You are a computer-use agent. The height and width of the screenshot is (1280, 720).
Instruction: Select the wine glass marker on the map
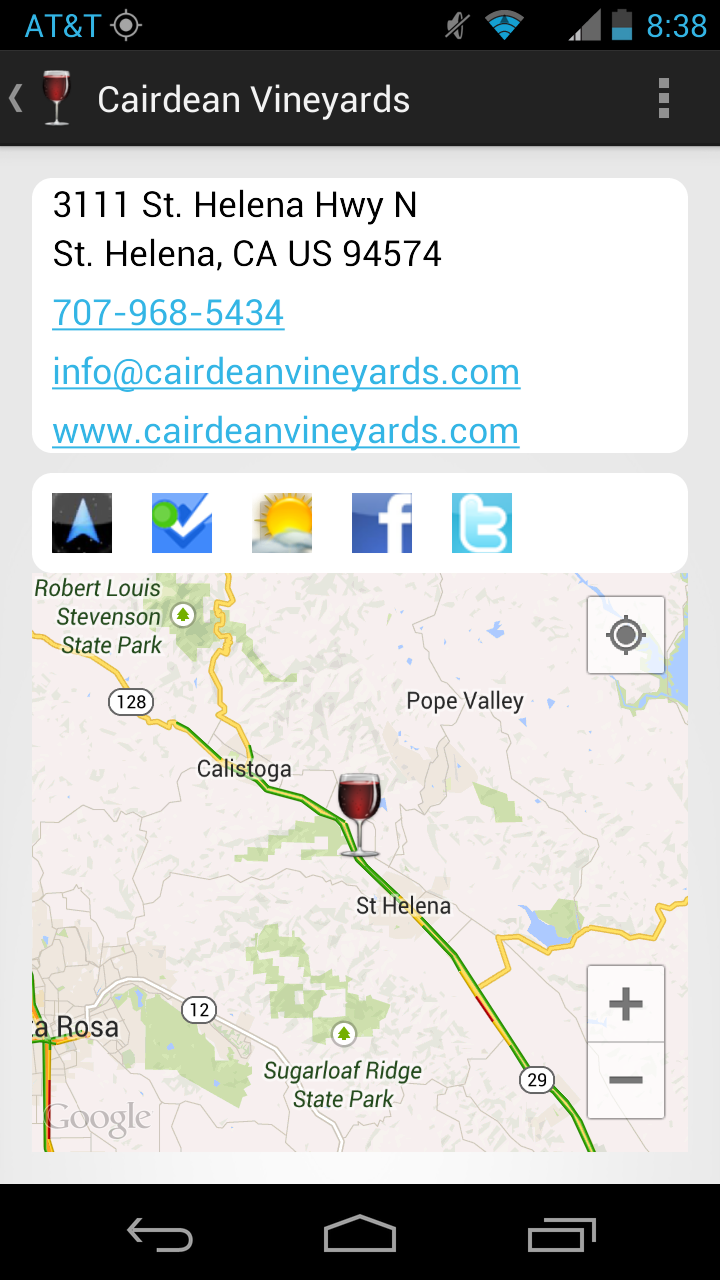(359, 813)
